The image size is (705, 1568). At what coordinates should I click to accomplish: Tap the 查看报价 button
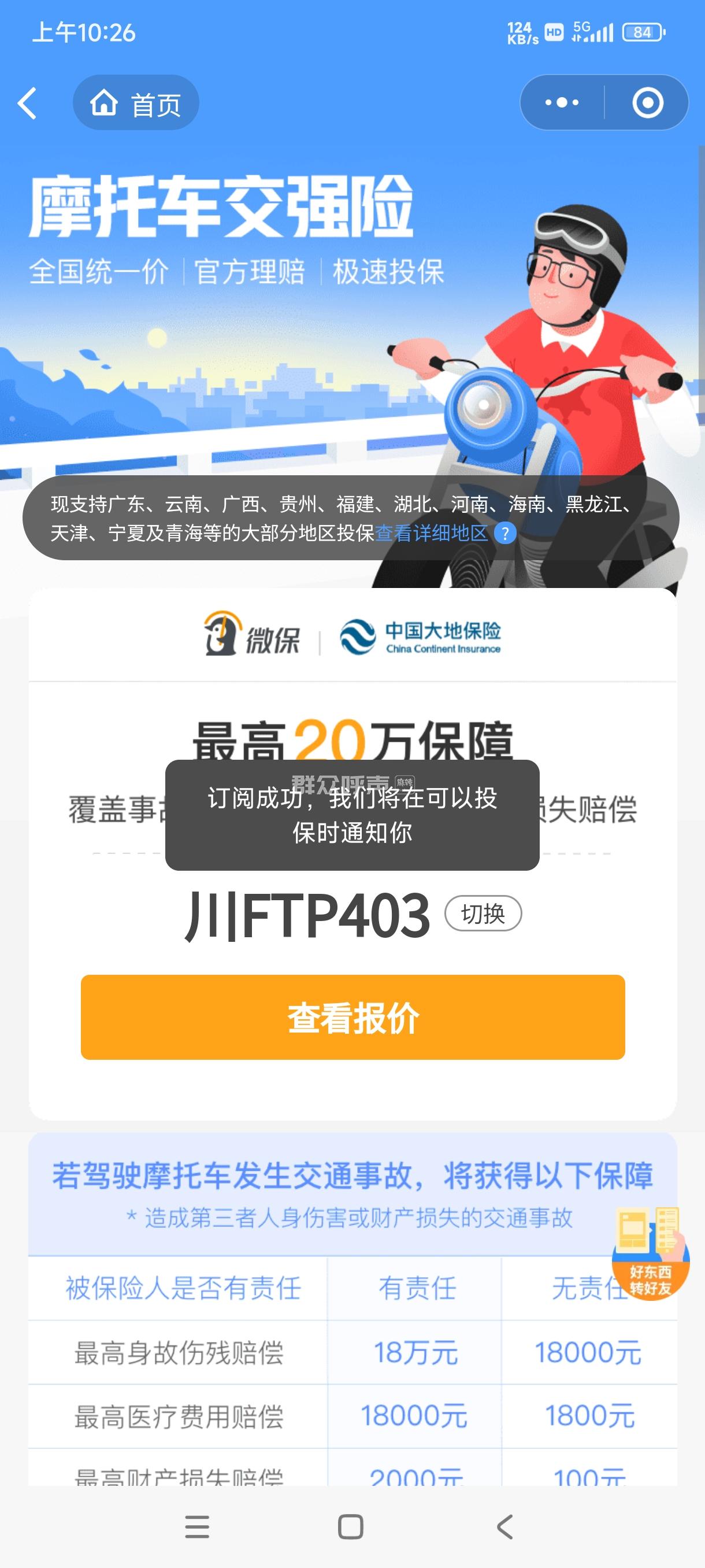353,1017
